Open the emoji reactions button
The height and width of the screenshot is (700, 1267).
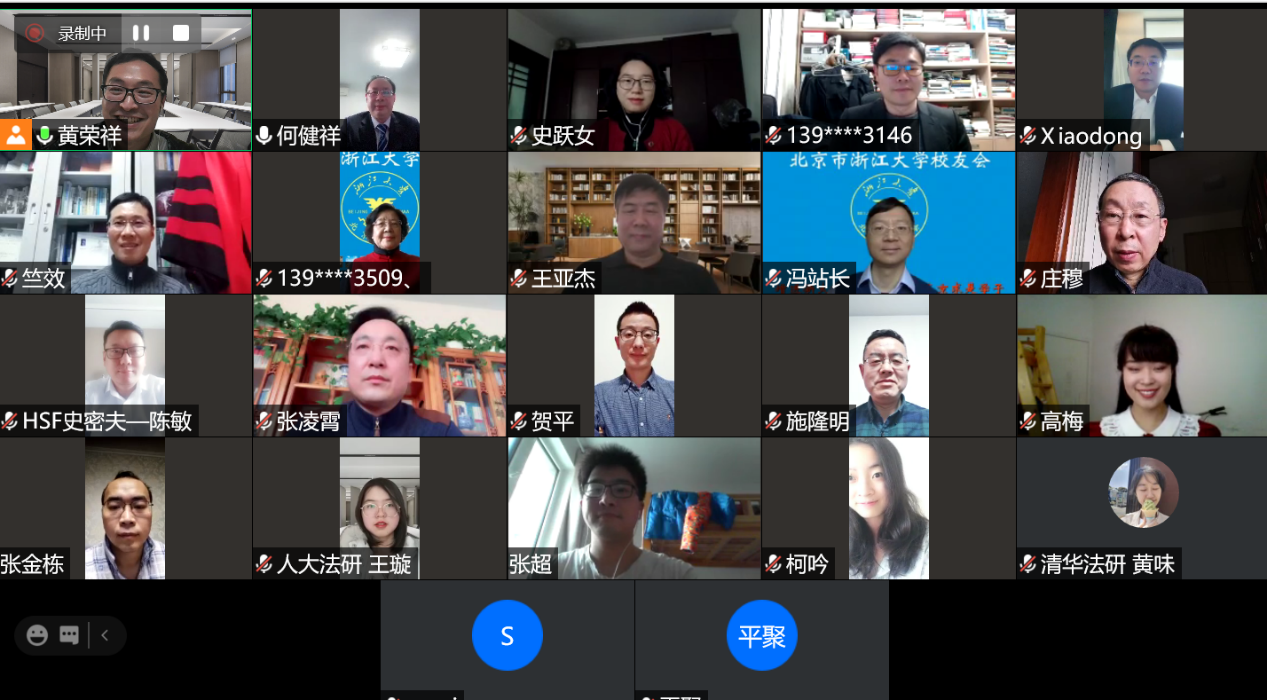(x=37, y=635)
